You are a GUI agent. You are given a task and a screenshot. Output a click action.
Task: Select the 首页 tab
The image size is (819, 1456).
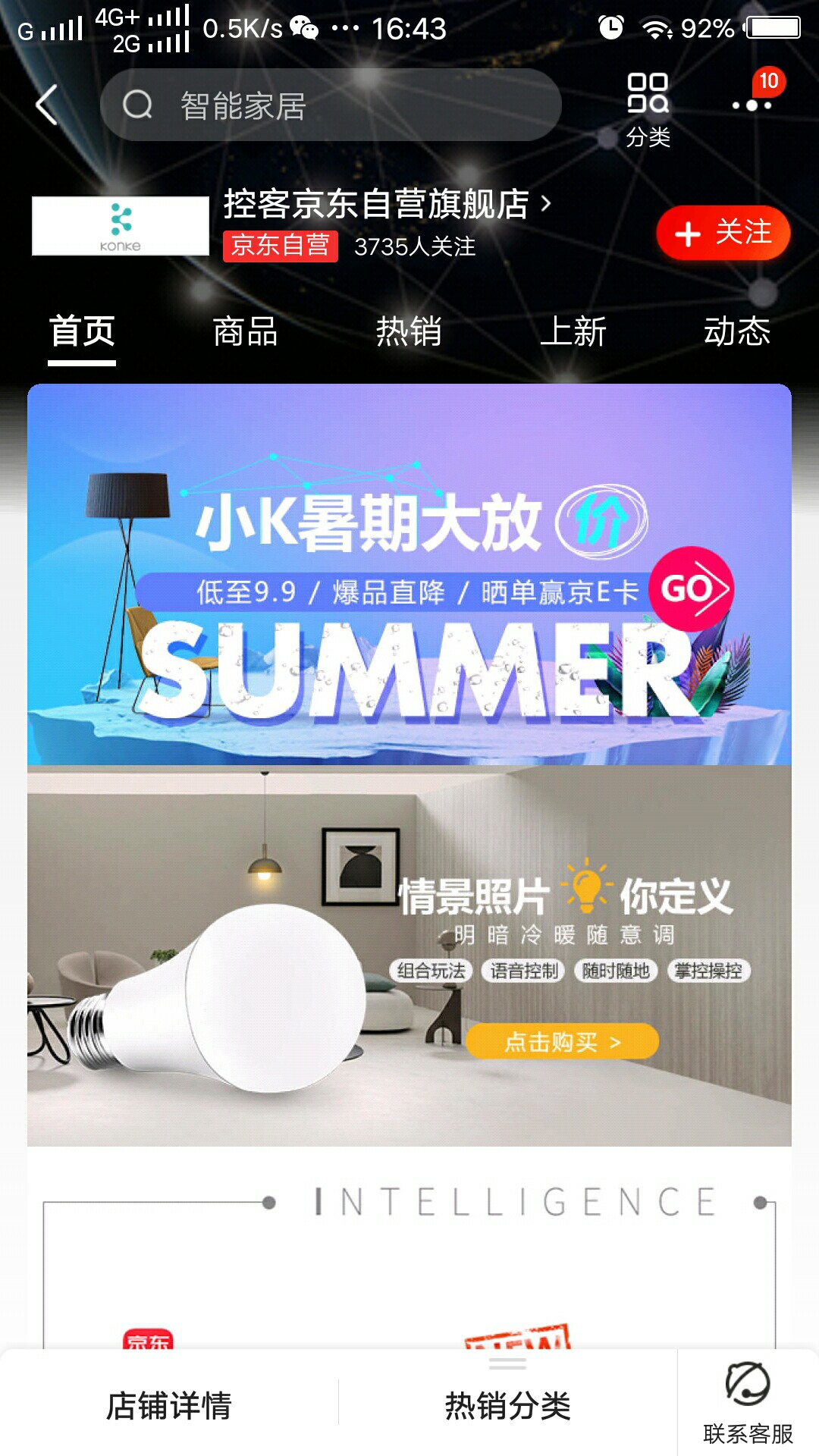82,332
